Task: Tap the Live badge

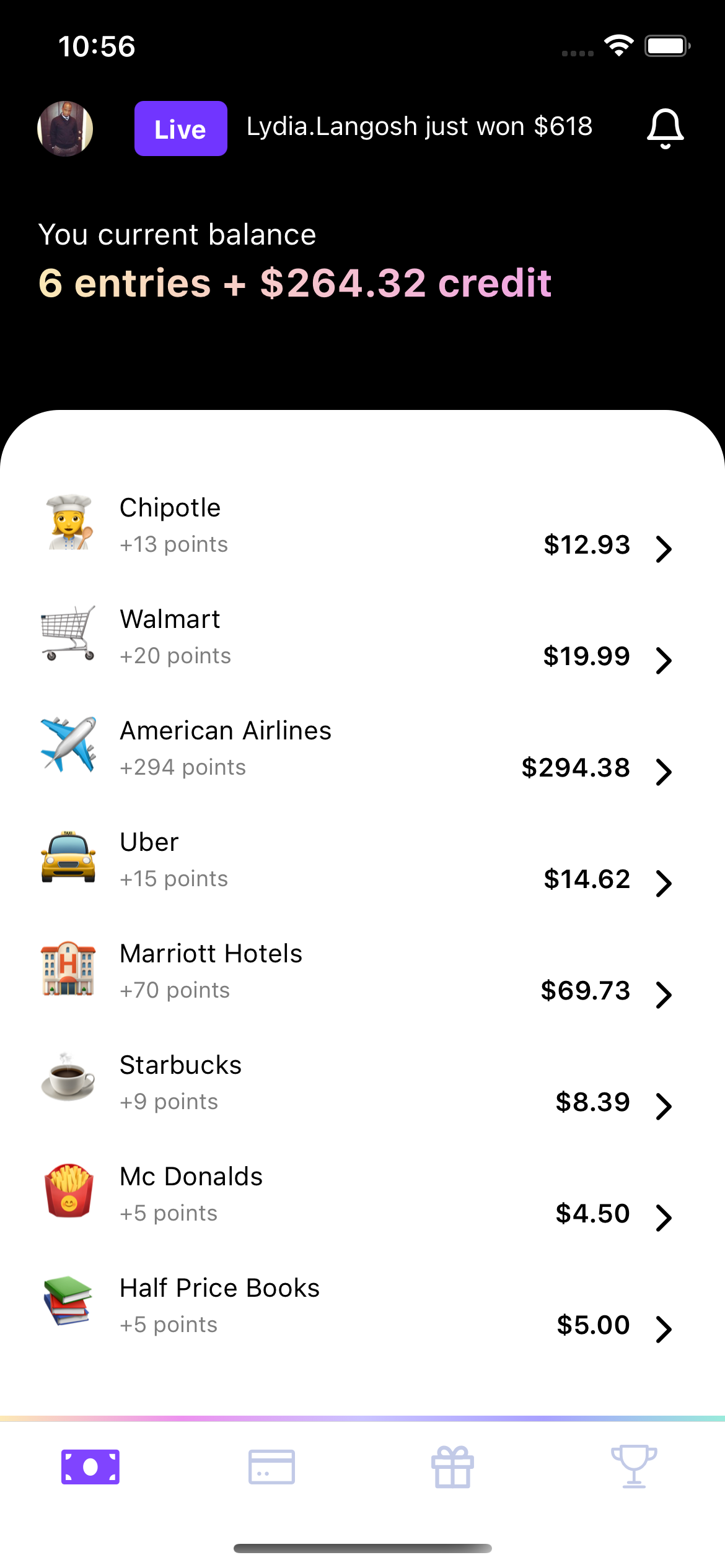Action: [x=180, y=129]
